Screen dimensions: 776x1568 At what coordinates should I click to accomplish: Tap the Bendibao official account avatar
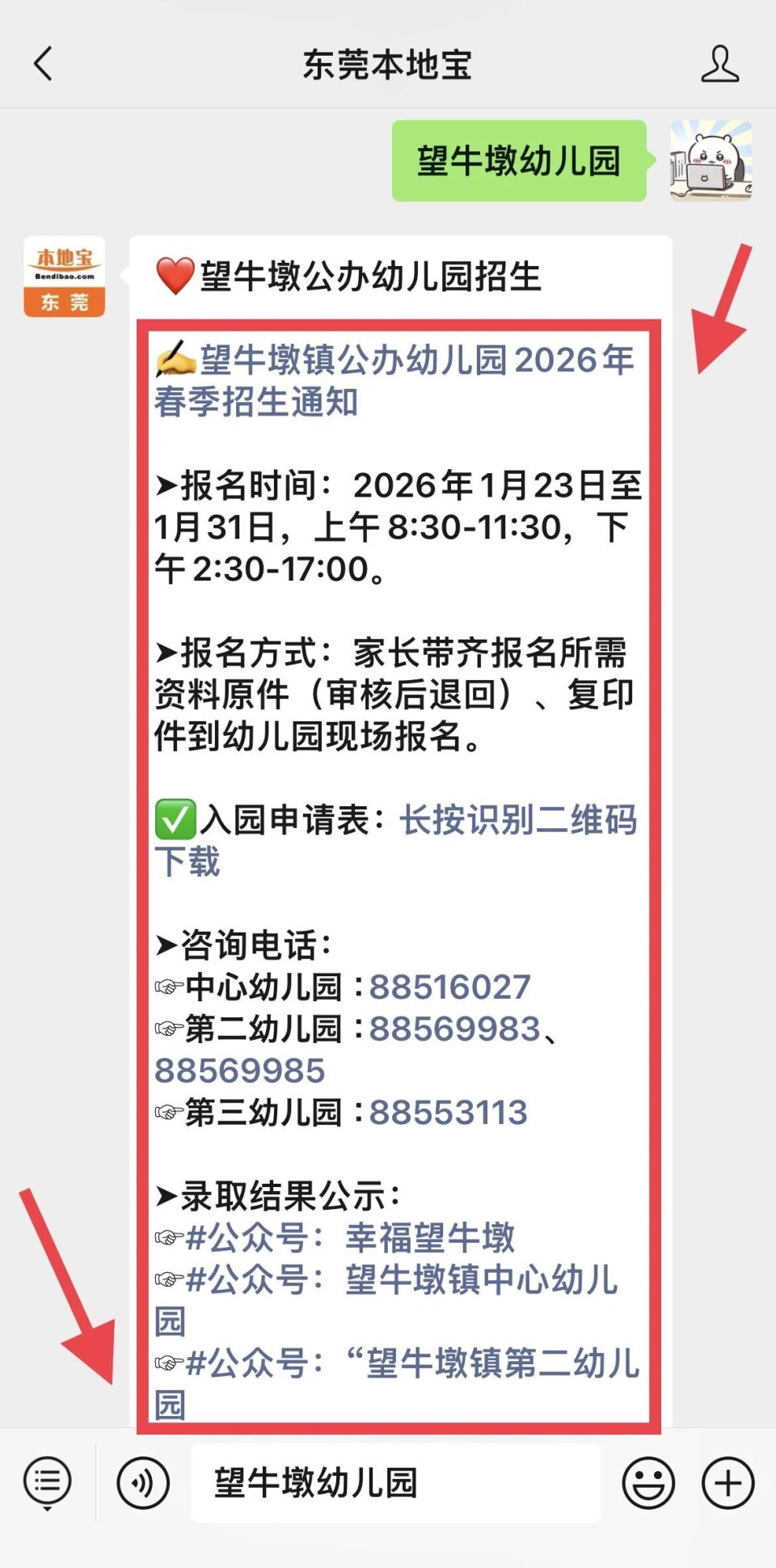(64, 275)
